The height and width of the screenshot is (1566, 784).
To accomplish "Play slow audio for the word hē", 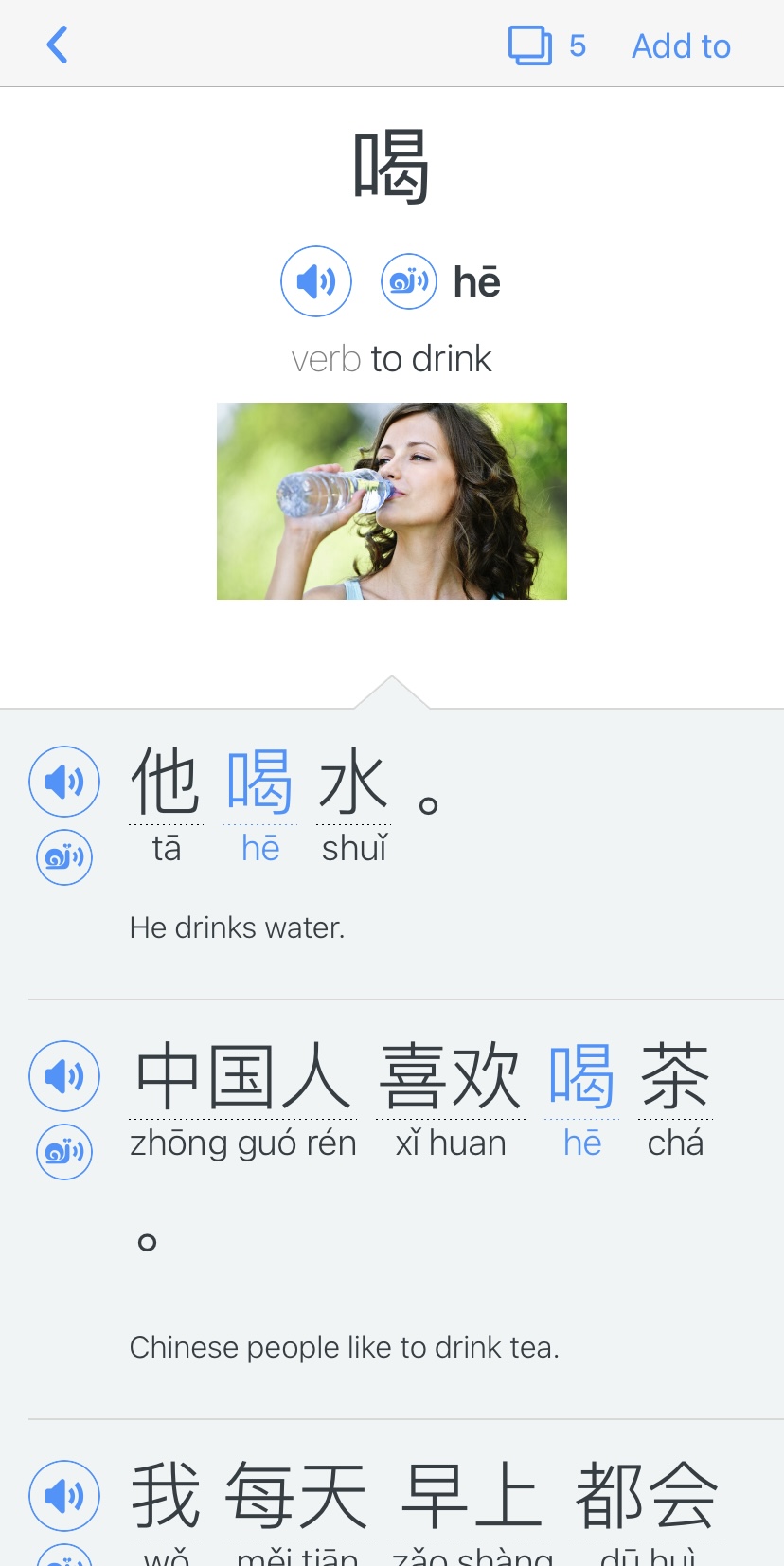I will [x=409, y=281].
